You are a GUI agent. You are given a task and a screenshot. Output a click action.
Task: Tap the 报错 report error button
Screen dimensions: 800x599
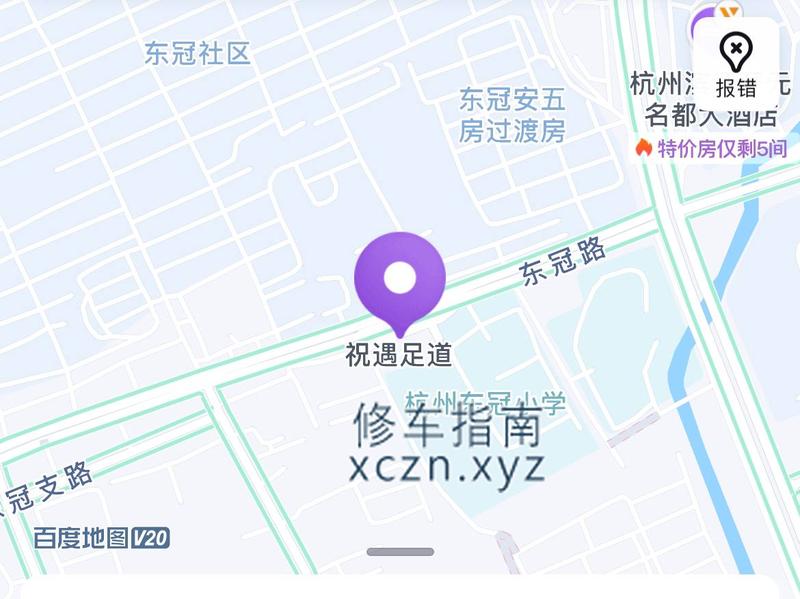pyautogui.click(x=736, y=62)
